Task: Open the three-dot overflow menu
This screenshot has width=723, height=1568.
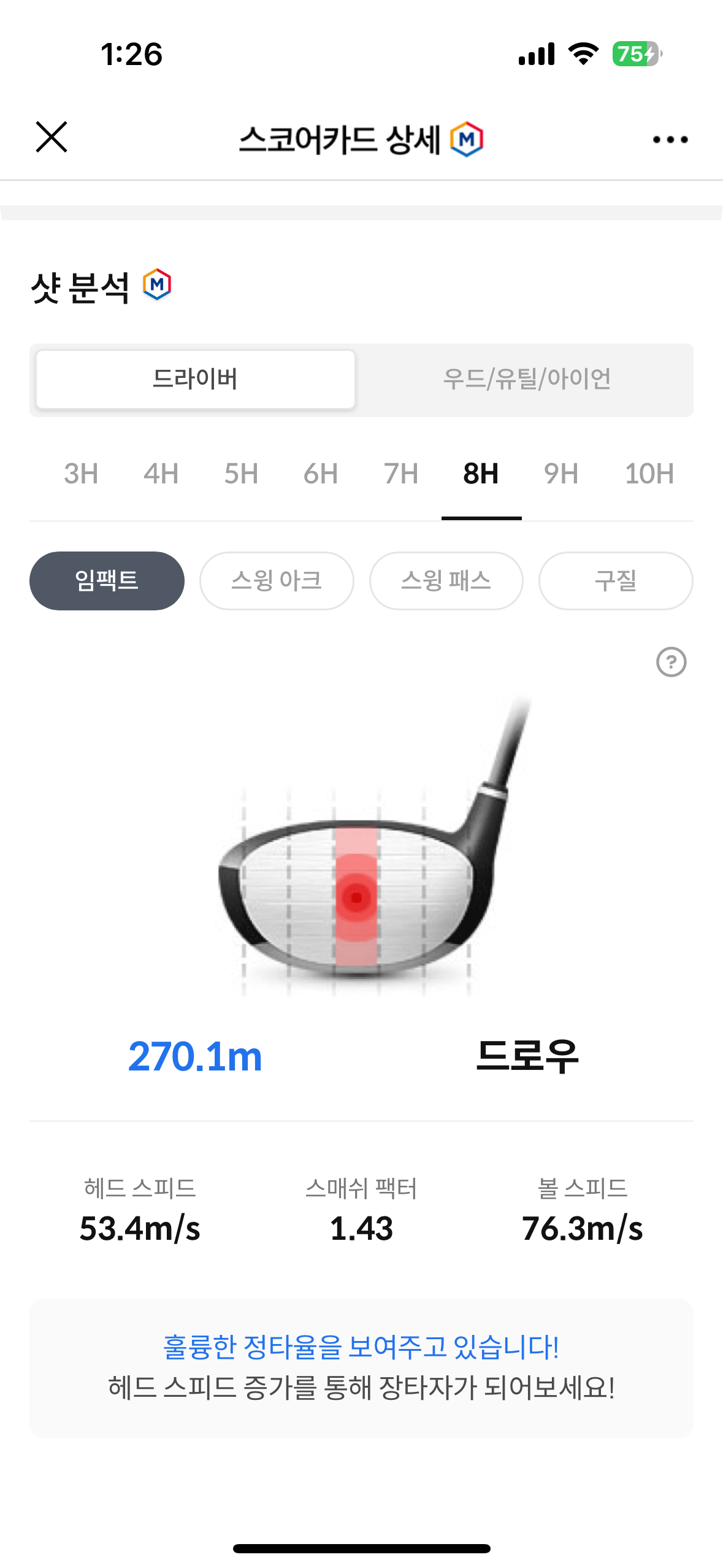Action: 670,140
